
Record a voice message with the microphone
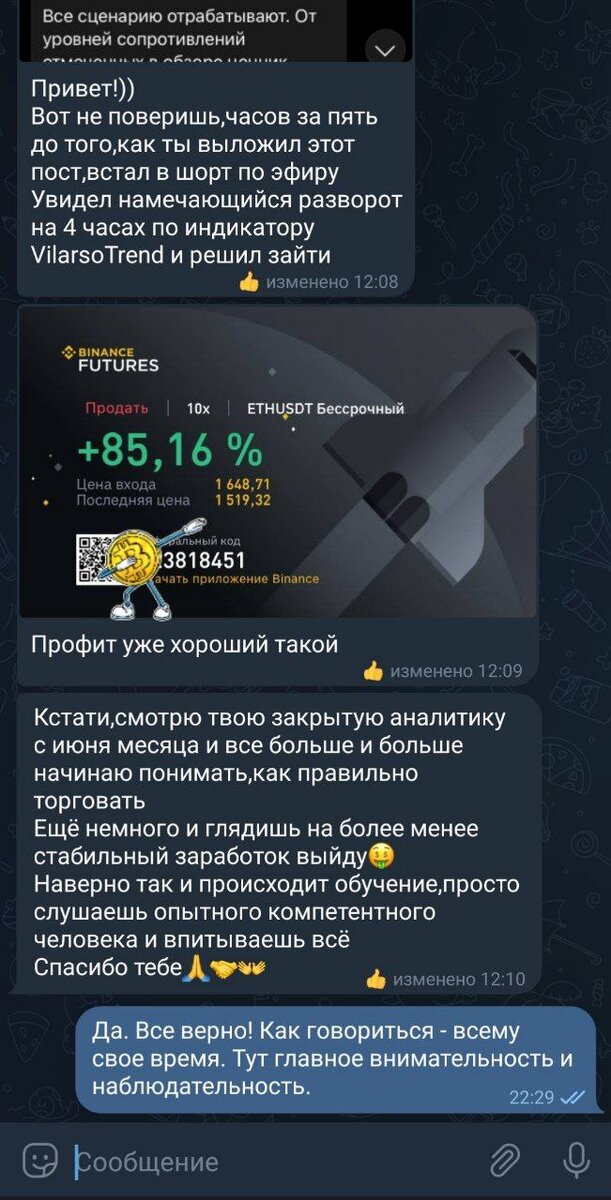click(576, 1161)
